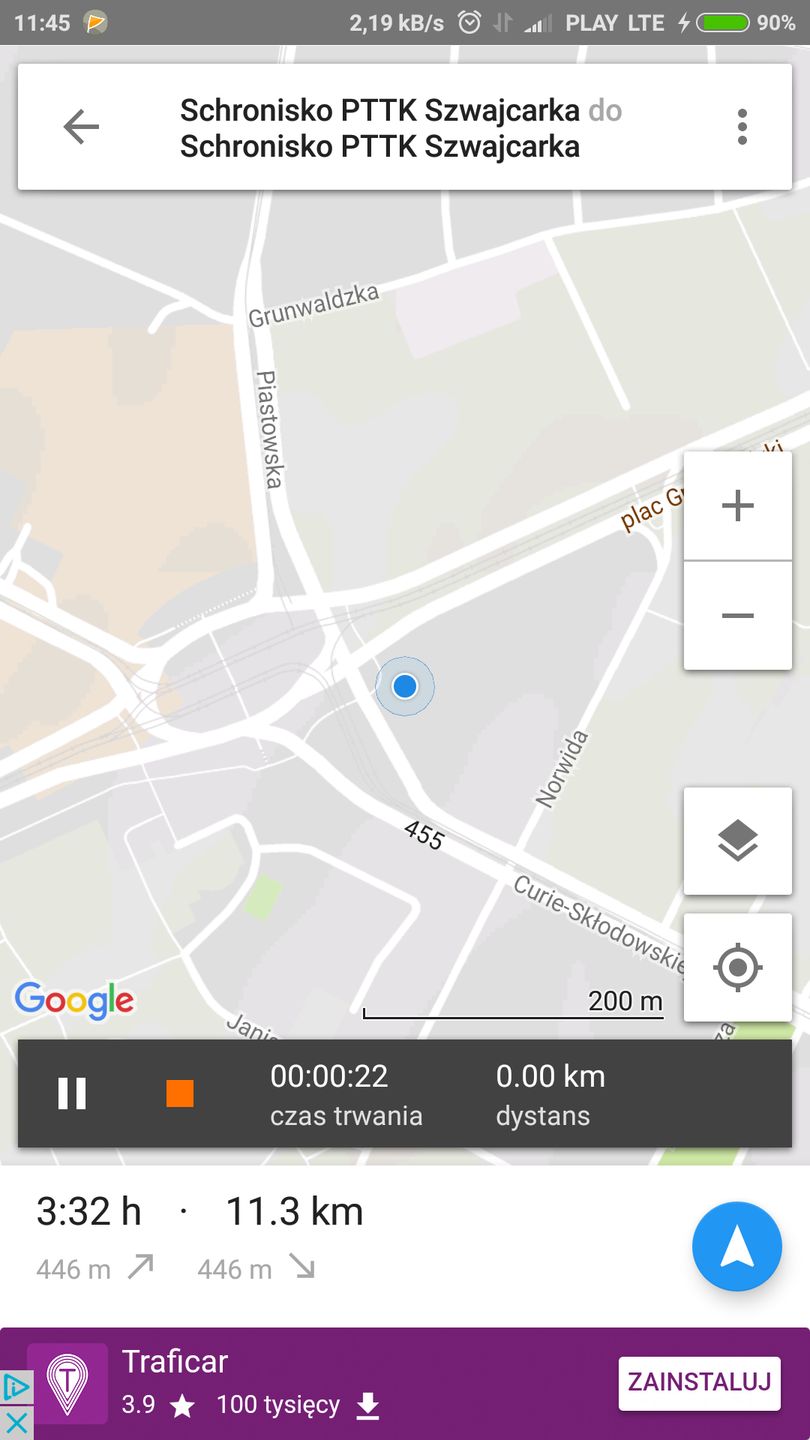Close the Traficar ad banner
Image resolution: width=810 pixels, height=1440 pixels.
[16, 1423]
